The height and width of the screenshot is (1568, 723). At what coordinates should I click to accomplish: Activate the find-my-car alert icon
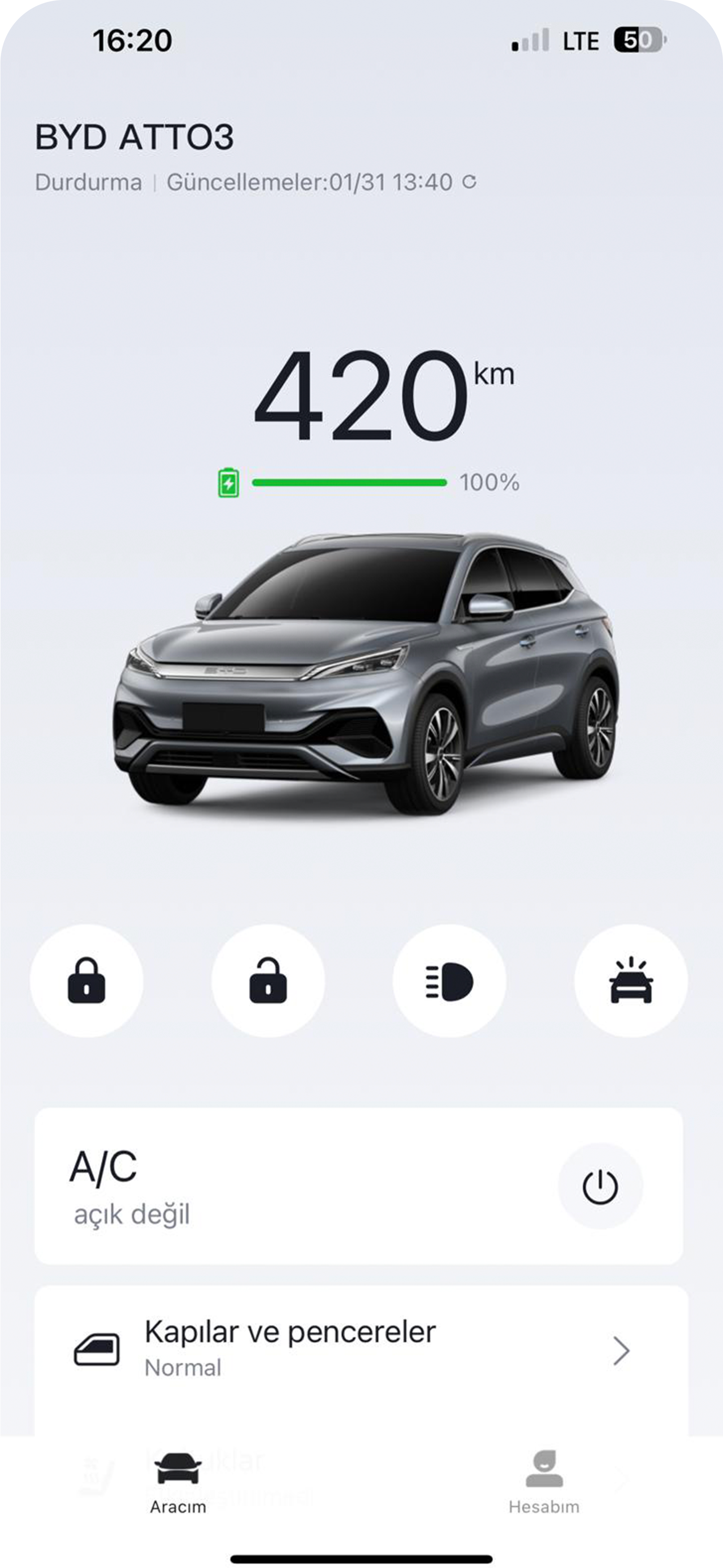[631, 981]
